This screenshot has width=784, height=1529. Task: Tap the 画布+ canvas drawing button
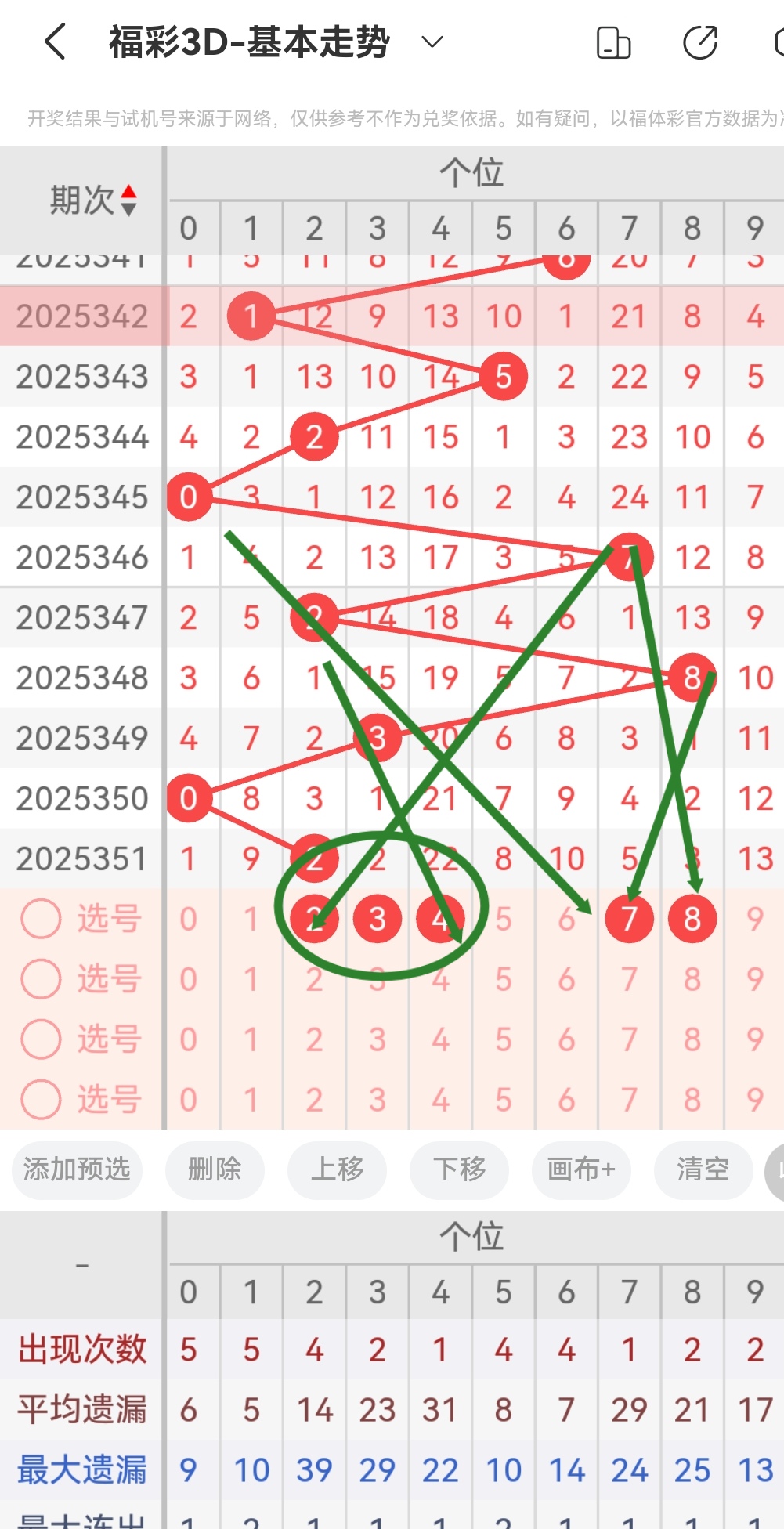click(x=581, y=1170)
